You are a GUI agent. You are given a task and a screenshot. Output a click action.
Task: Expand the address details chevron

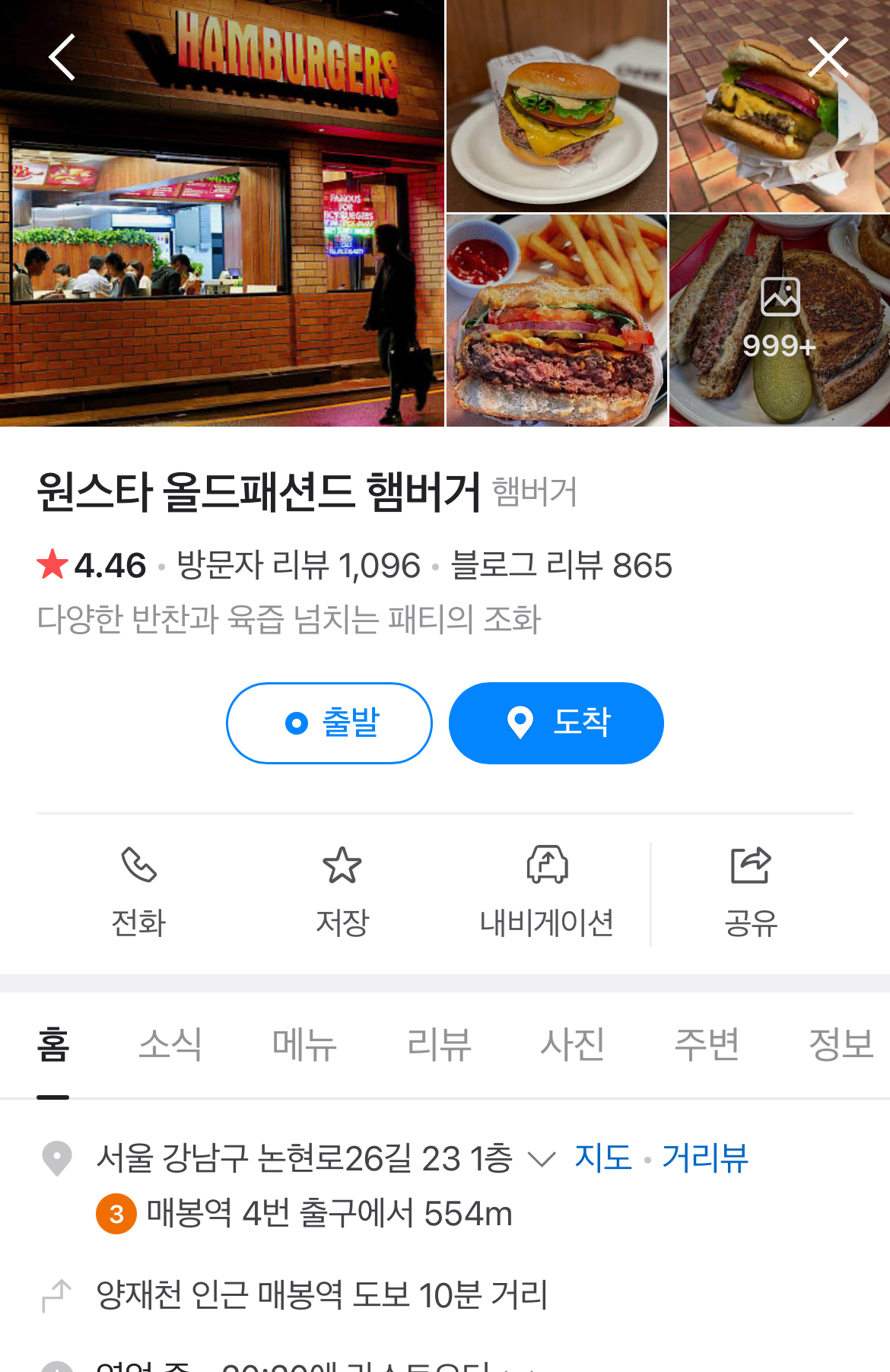click(x=542, y=1160)
